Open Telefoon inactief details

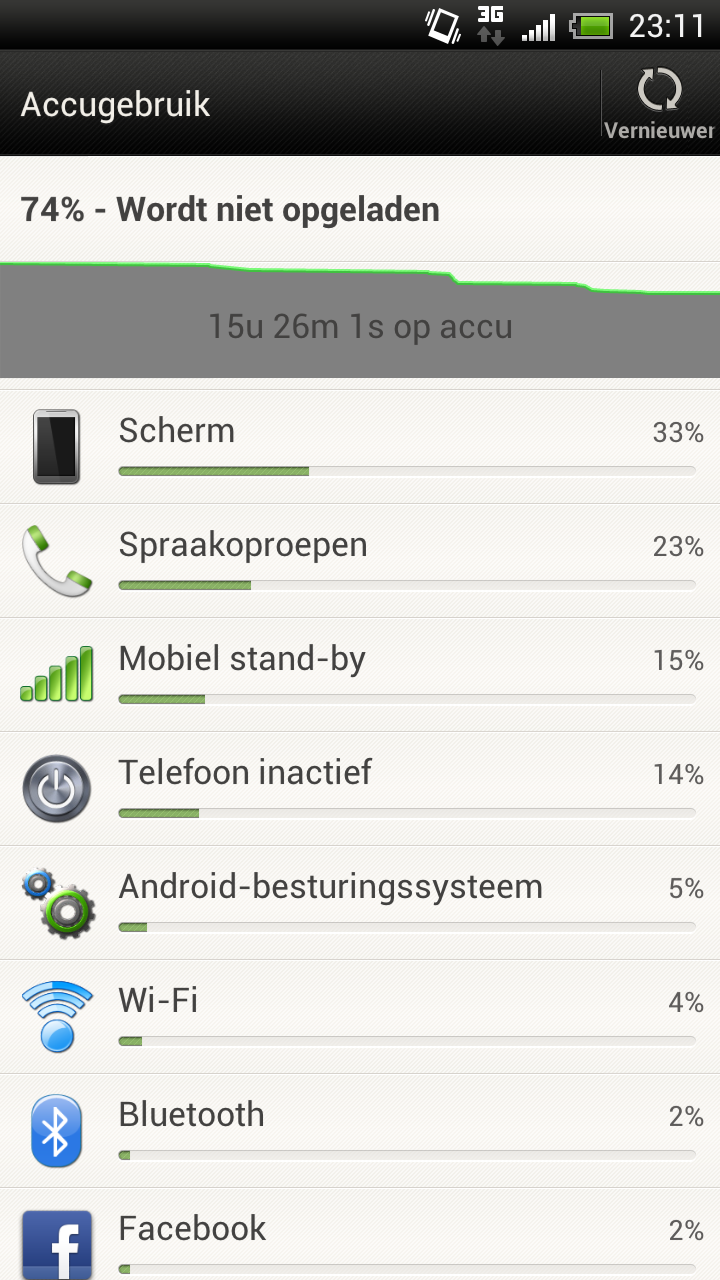[360, 789]
